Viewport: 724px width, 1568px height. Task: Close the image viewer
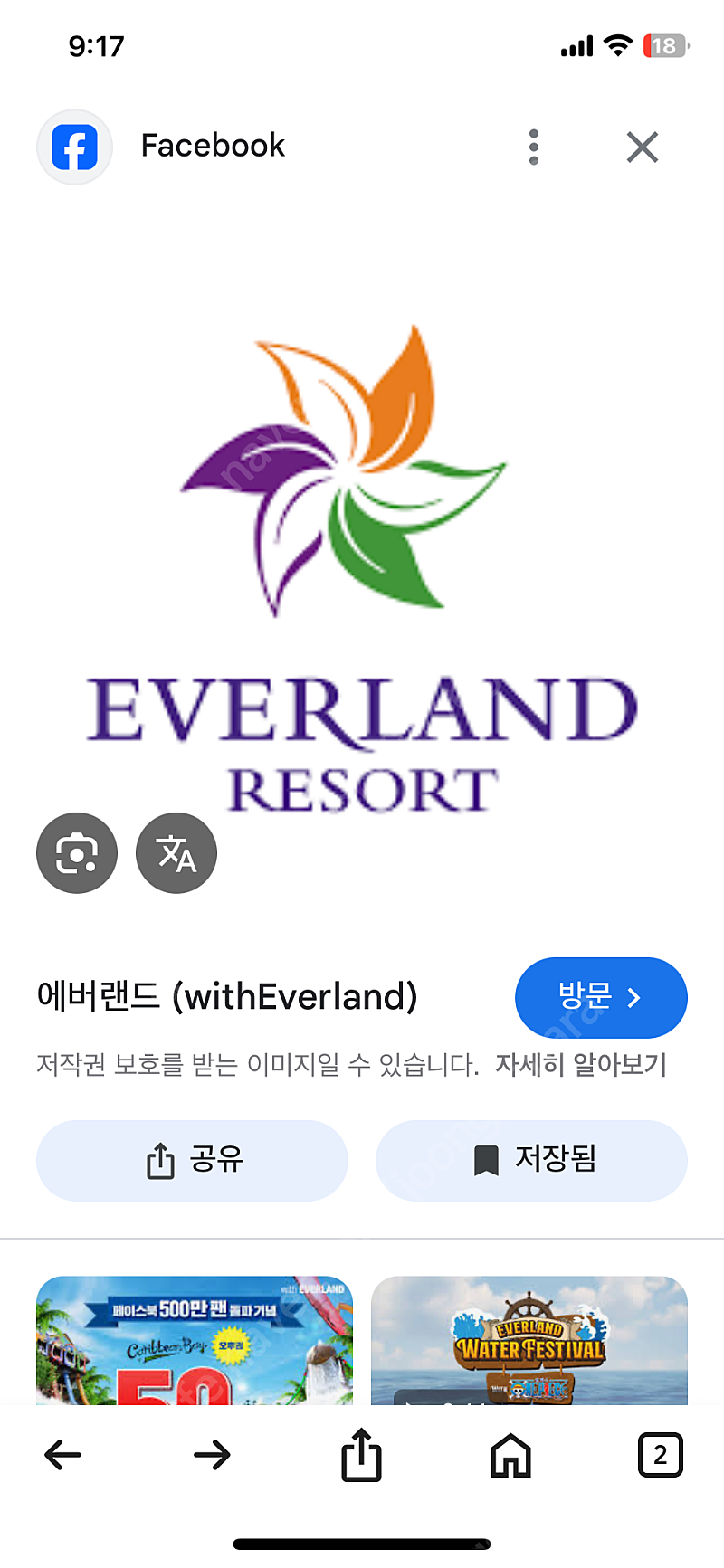pos(643,147)
